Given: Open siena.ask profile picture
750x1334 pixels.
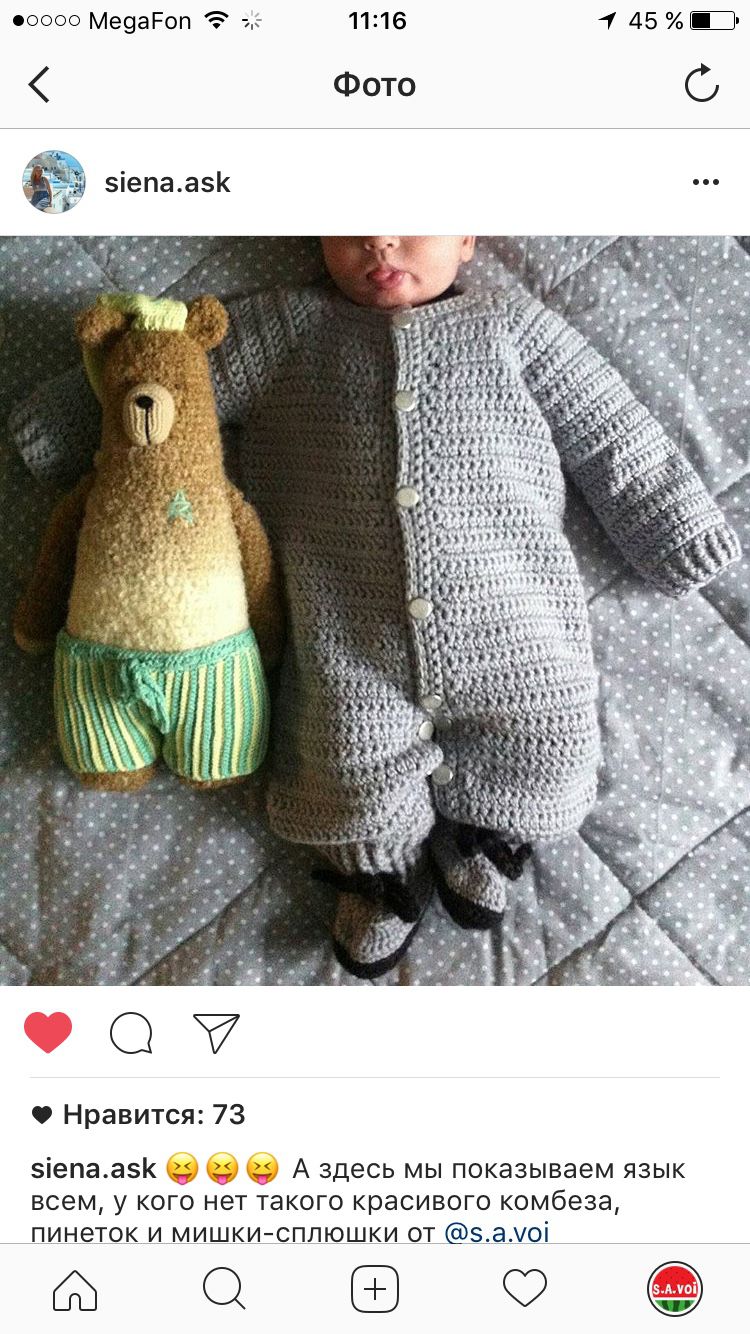Looking at the screenshot, I should click(x=54, y=182).
